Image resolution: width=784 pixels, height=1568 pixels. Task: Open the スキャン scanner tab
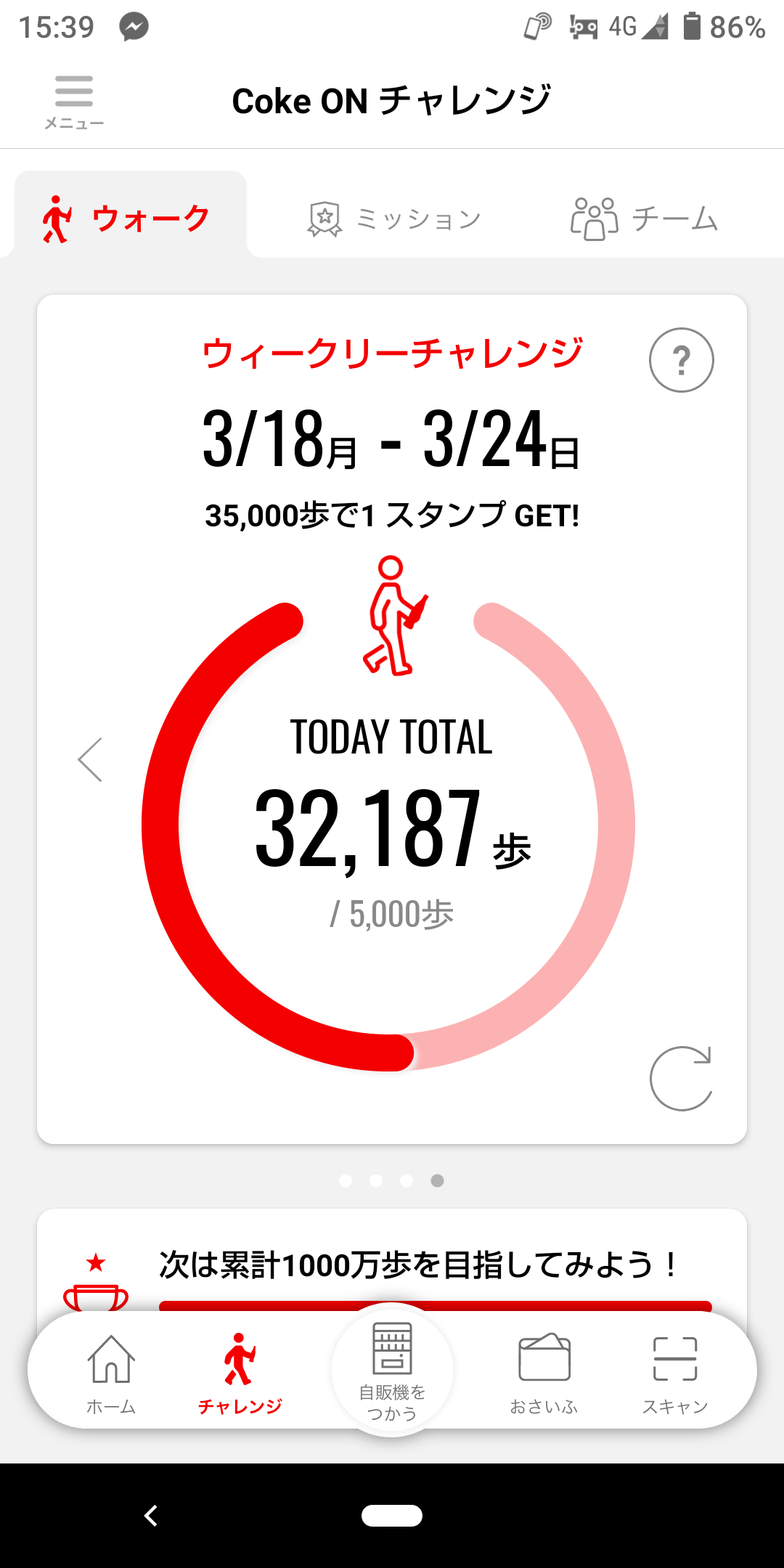click(x=674, y=1373)
